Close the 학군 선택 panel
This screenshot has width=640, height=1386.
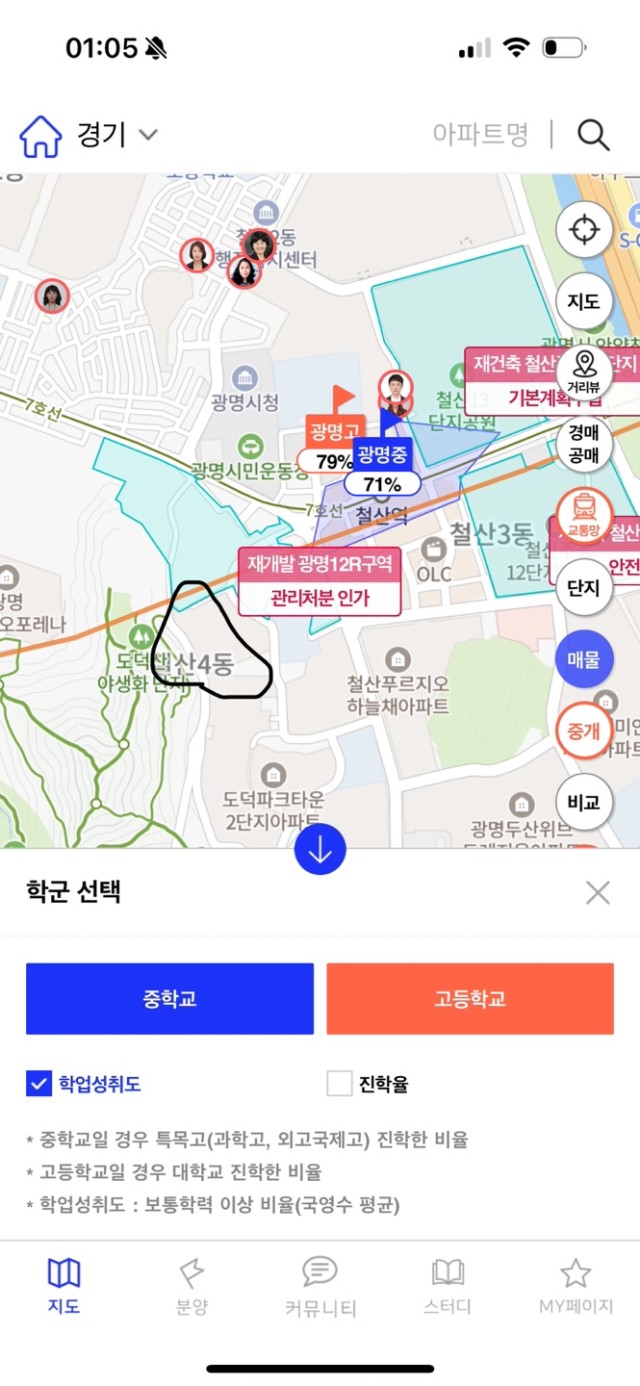[598, 893]
